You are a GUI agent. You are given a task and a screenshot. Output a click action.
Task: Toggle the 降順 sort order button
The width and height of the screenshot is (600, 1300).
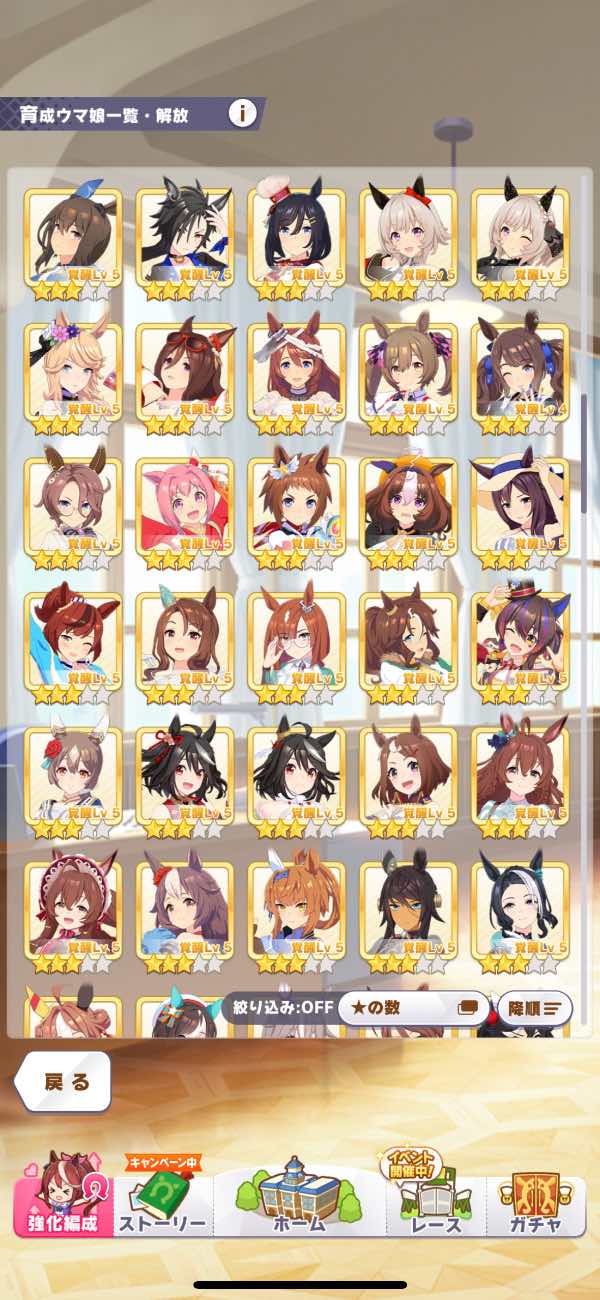point(534,1008)
